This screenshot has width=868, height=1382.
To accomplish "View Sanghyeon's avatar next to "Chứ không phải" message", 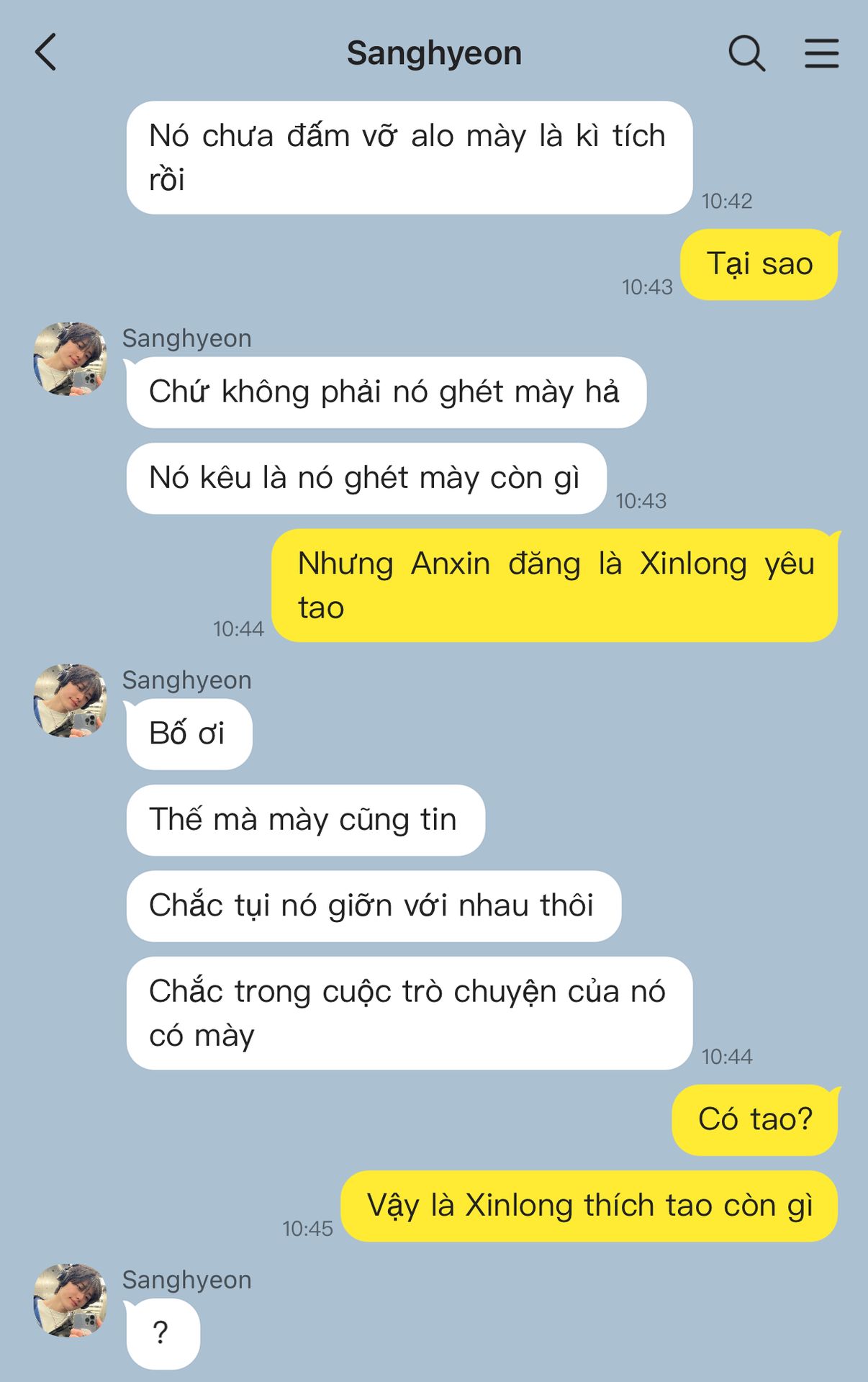I will click(x=71, y=358).
